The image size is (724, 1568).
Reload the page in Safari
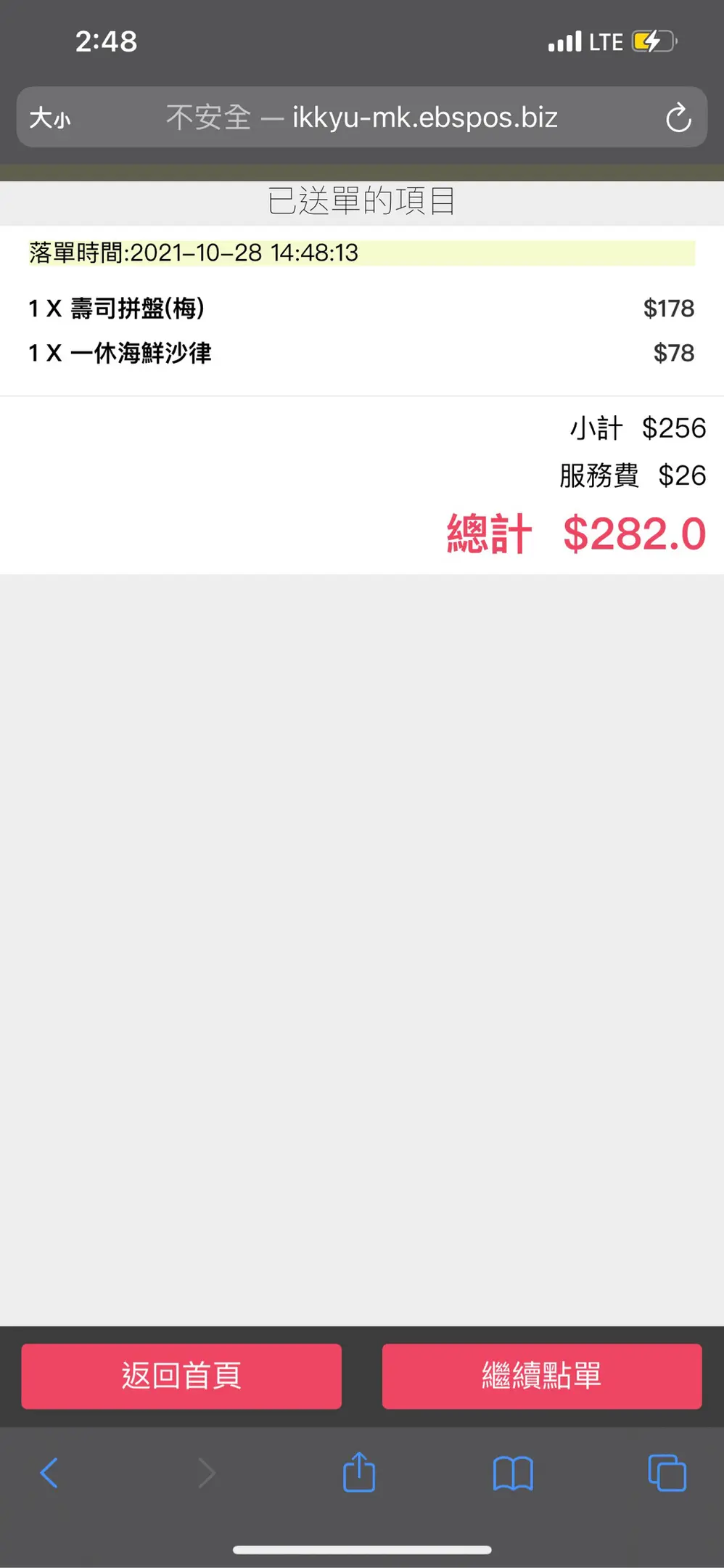(678, 118)
